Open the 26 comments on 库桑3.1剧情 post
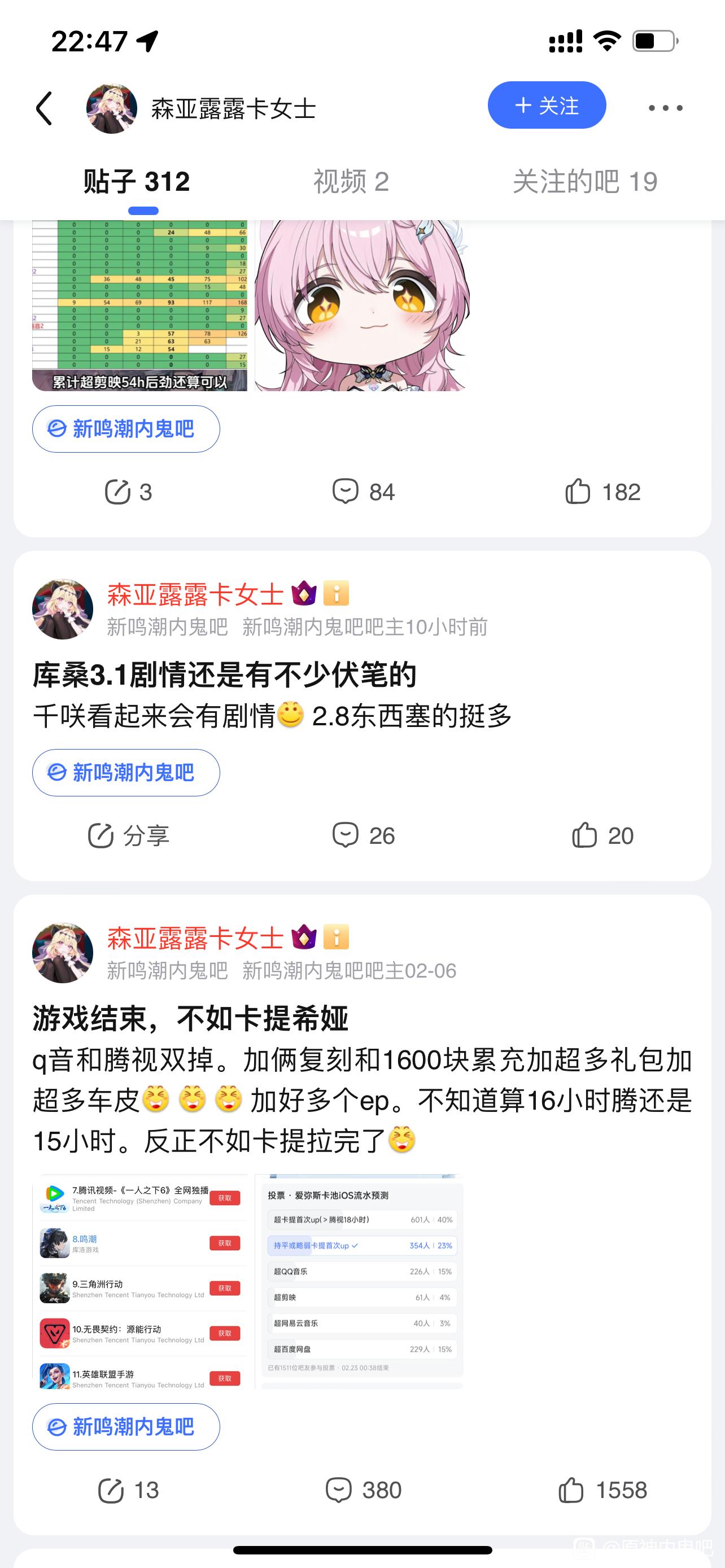 364,836
